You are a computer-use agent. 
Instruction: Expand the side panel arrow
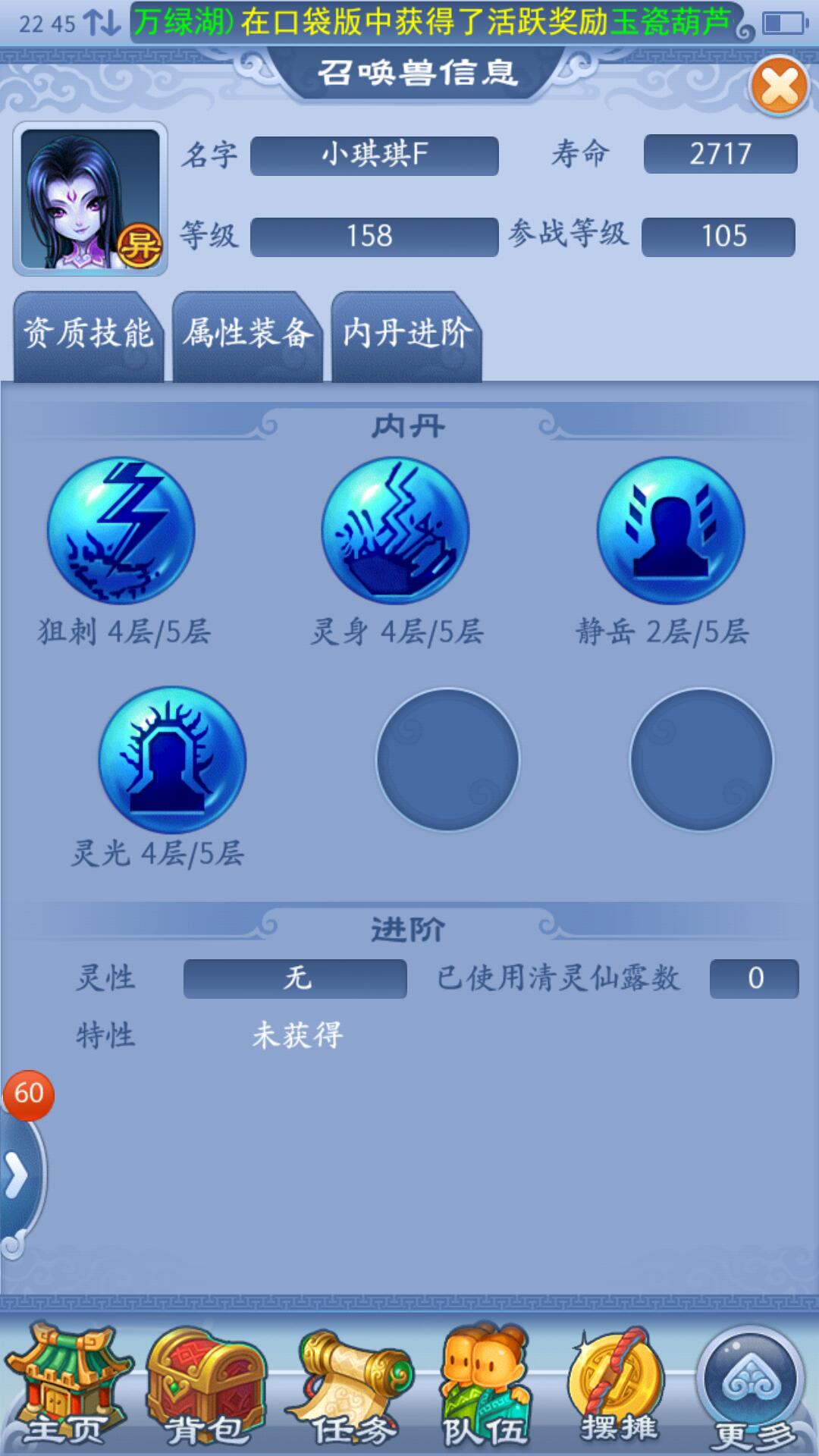18,1177
